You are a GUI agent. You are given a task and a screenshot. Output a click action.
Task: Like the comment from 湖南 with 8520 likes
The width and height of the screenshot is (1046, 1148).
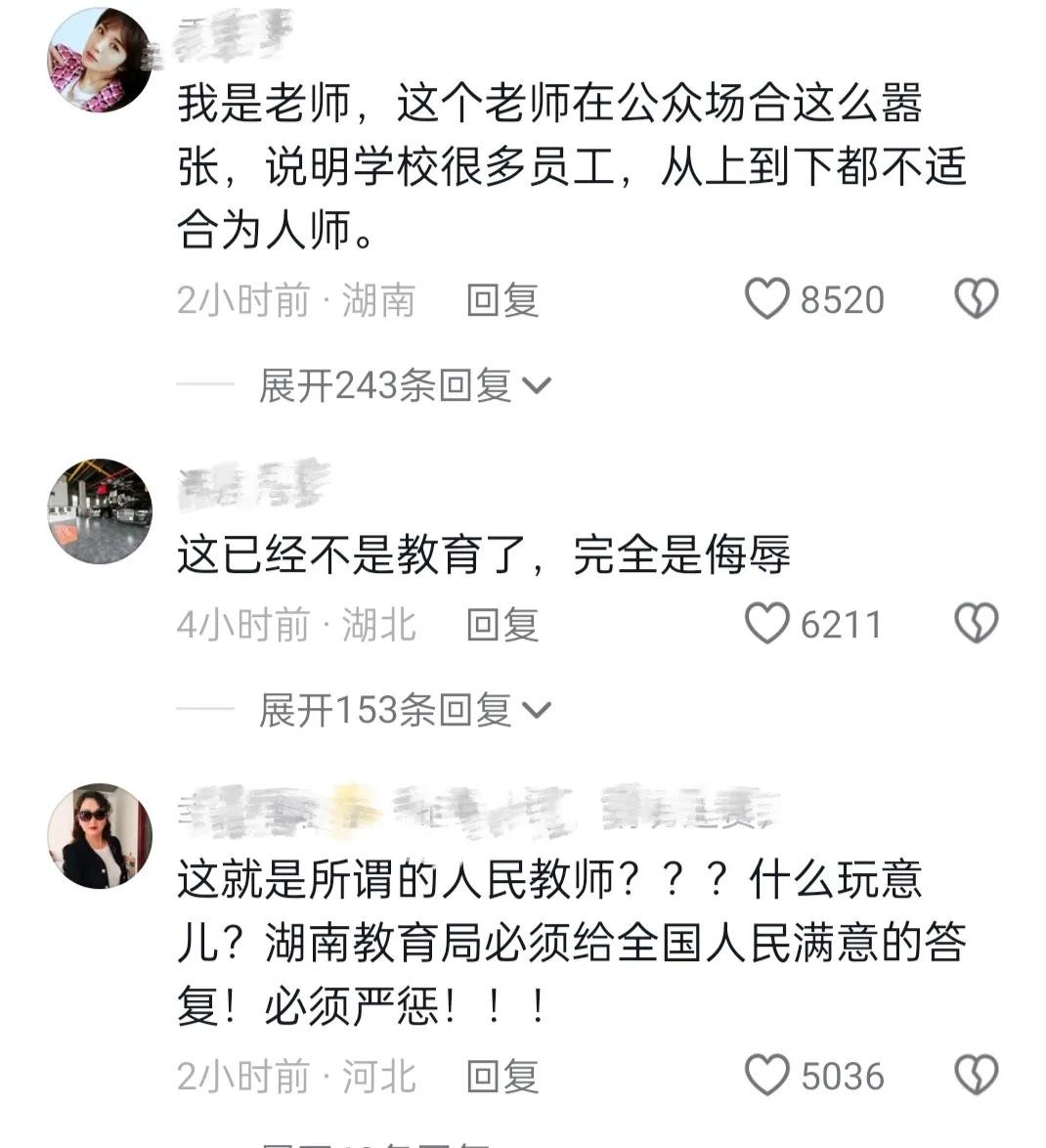pyautogui.click(x=767, y=299)
